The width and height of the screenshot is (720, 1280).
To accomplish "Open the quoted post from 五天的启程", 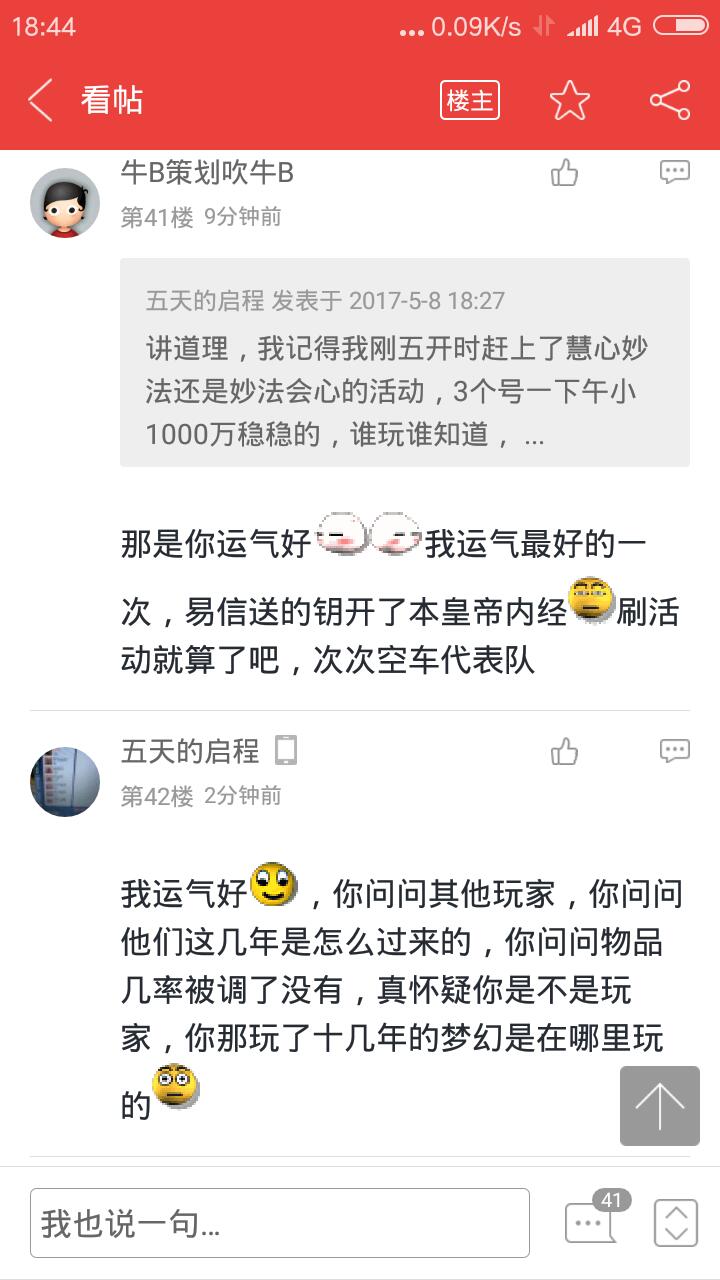I will (404, 362).
